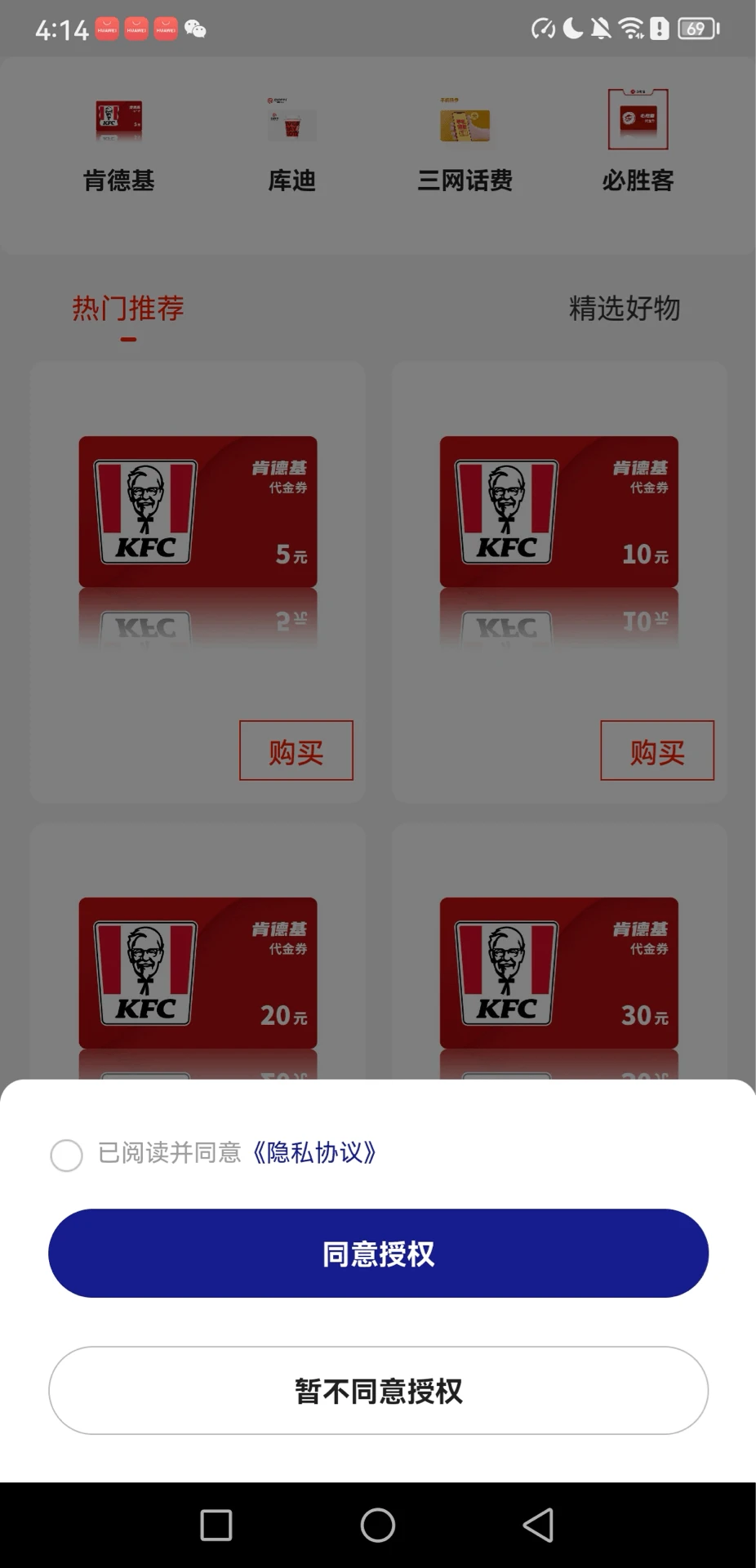Screen dimensions: 756x1568
Task: Tap the Wi-Fi status icon
Action: (630, 27)
